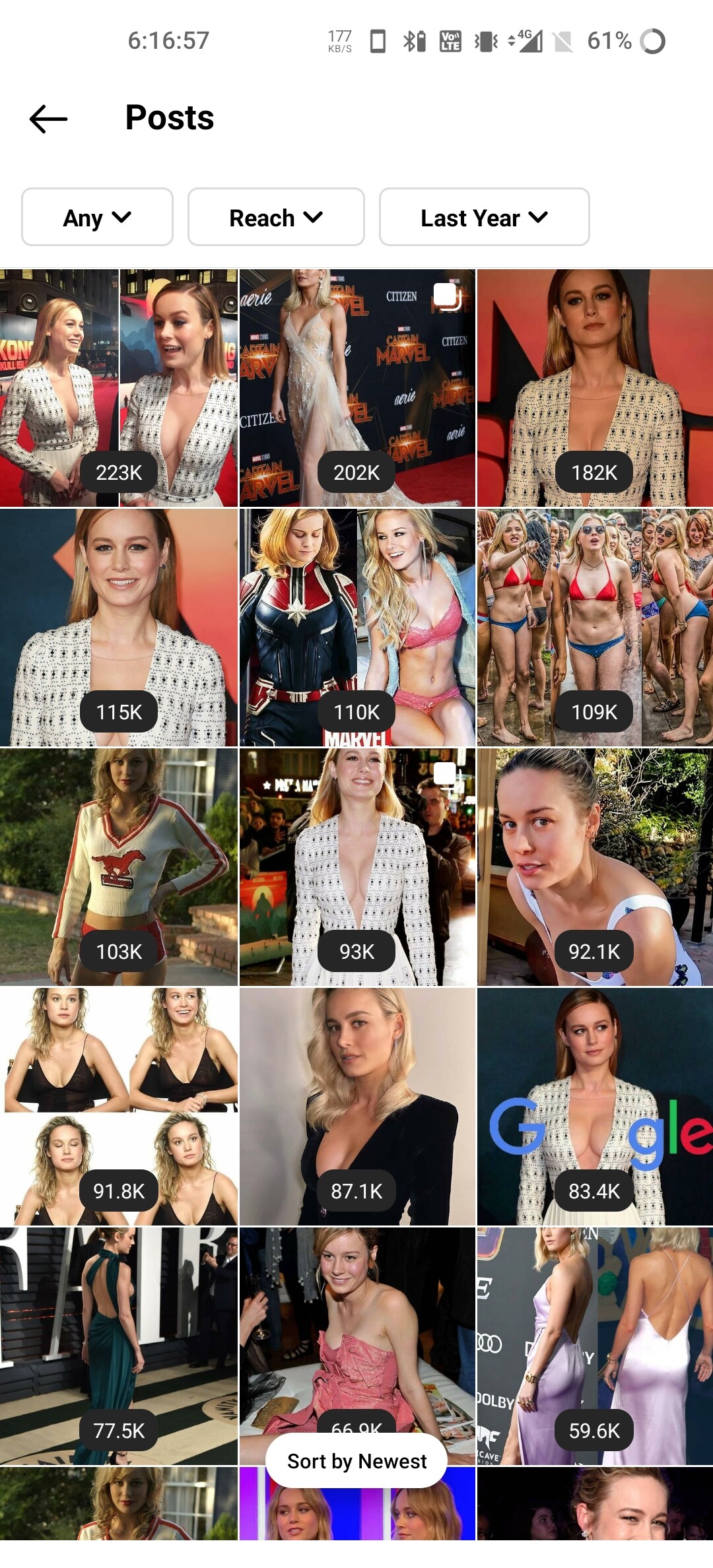713x1568 pixels.
Task: Open the 93K reach post
Action: pyautogui.click(x=356, y=866)
